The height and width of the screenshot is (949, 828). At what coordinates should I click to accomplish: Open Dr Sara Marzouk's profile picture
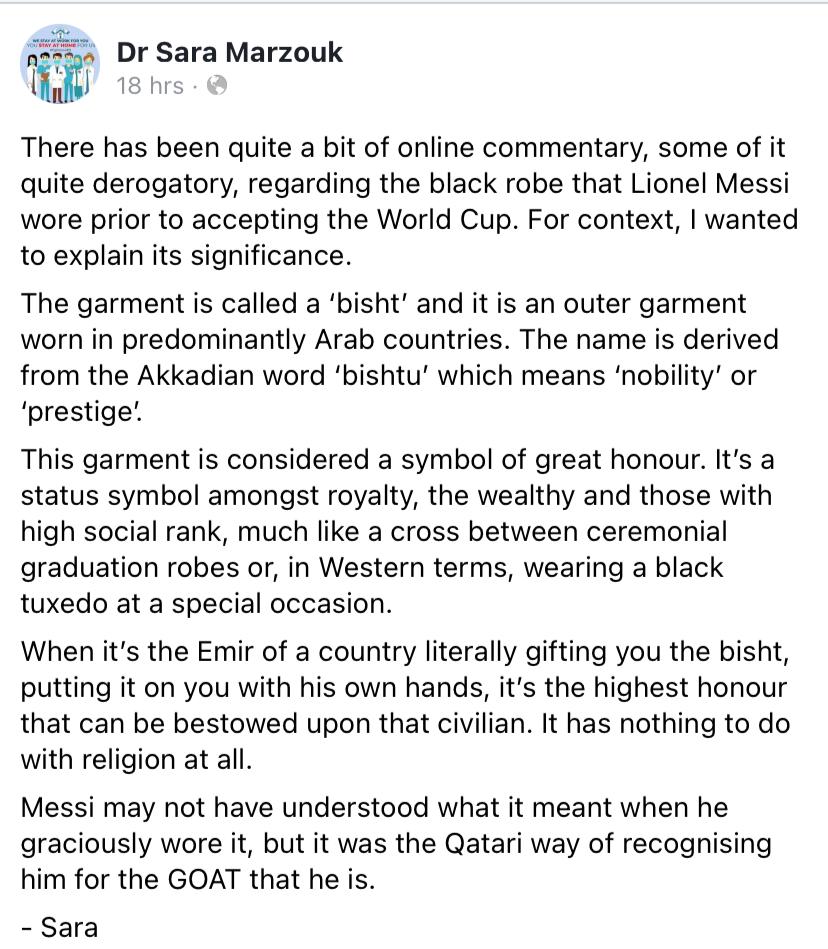pos(59,63)
